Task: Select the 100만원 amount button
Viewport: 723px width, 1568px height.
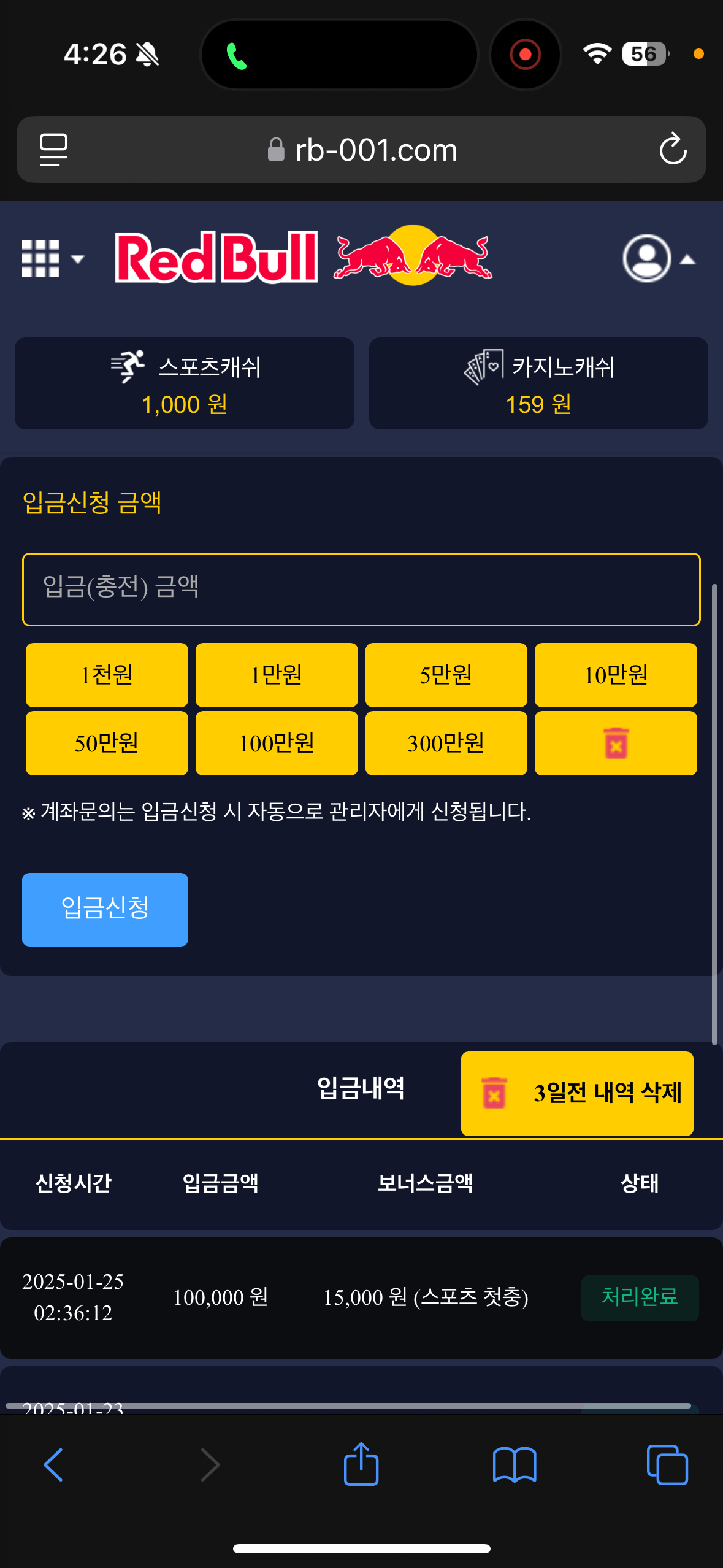Action: coord(277,743)
